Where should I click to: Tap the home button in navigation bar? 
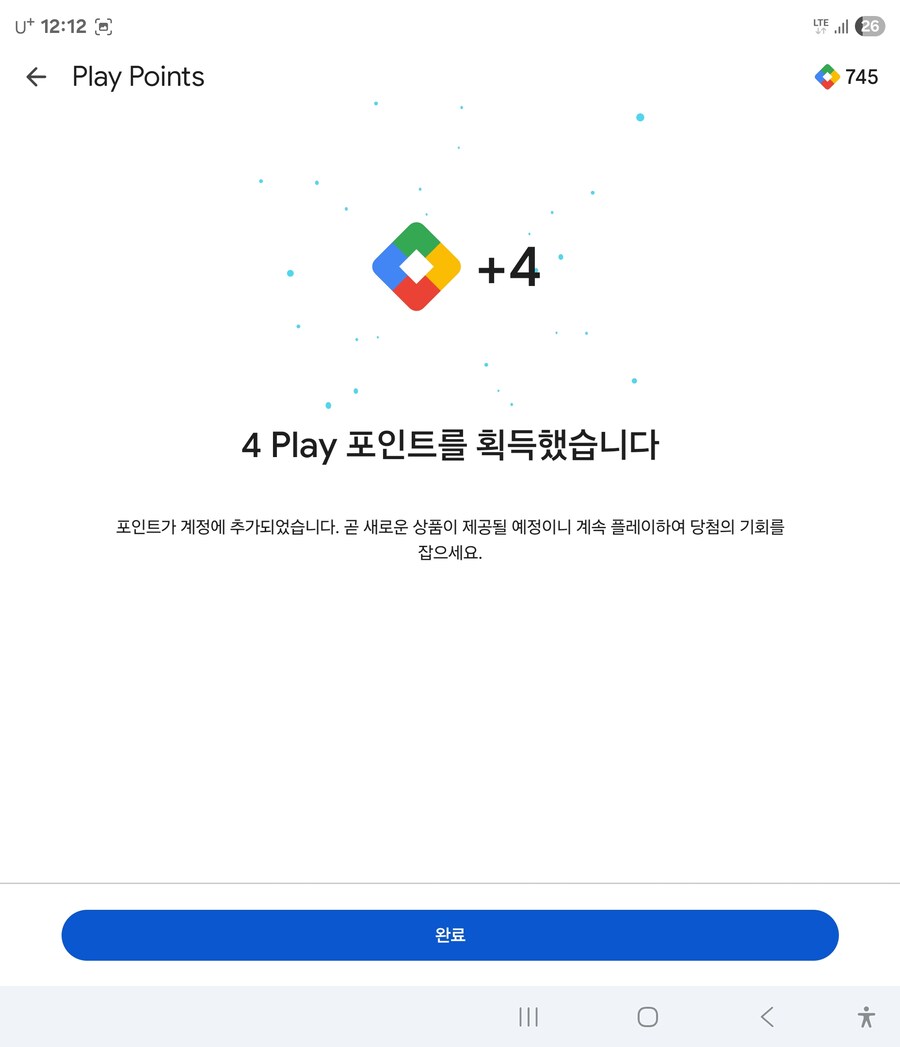pos(647,1016)
